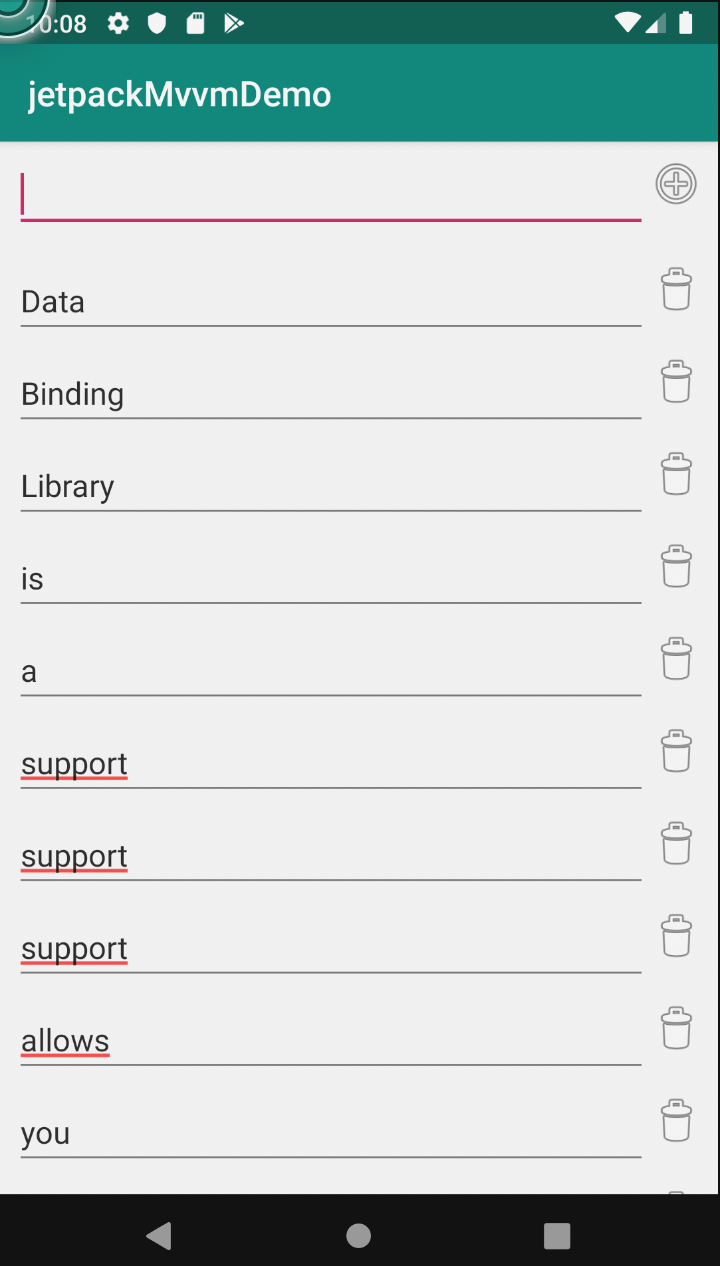Tap the plus icon to add an item
Screen dimensions: 720x1266
tap(676, 184)
